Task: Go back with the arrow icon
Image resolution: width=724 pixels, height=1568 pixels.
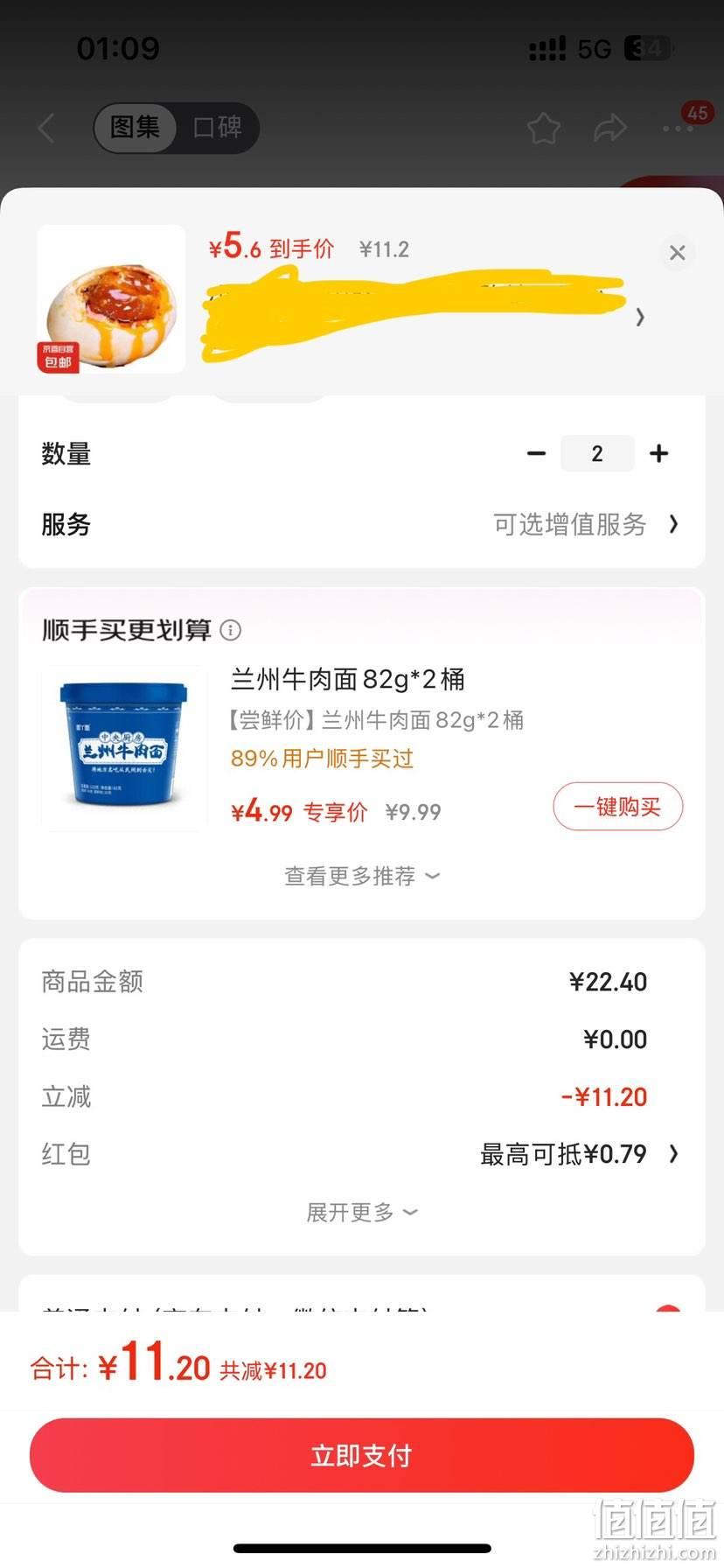Action: click(x=47, y=128)
